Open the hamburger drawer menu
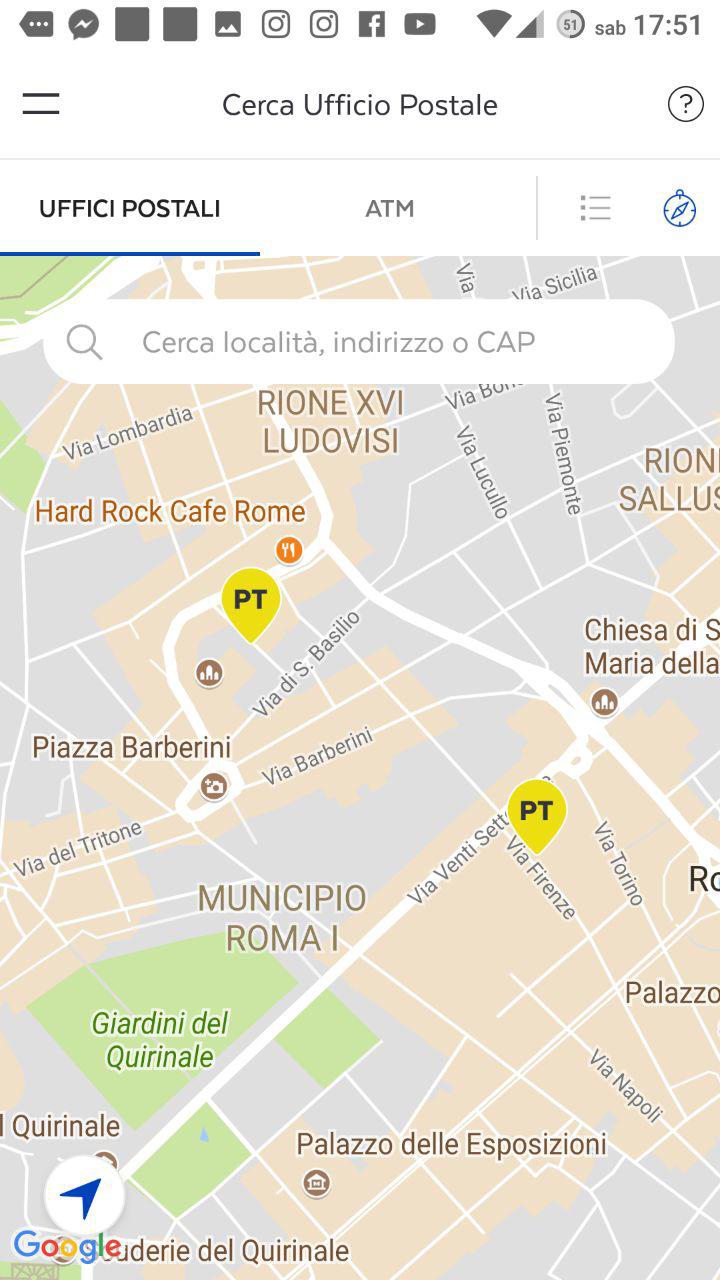The height and width of the screenshot is (1280, 720). click(41, 104)
